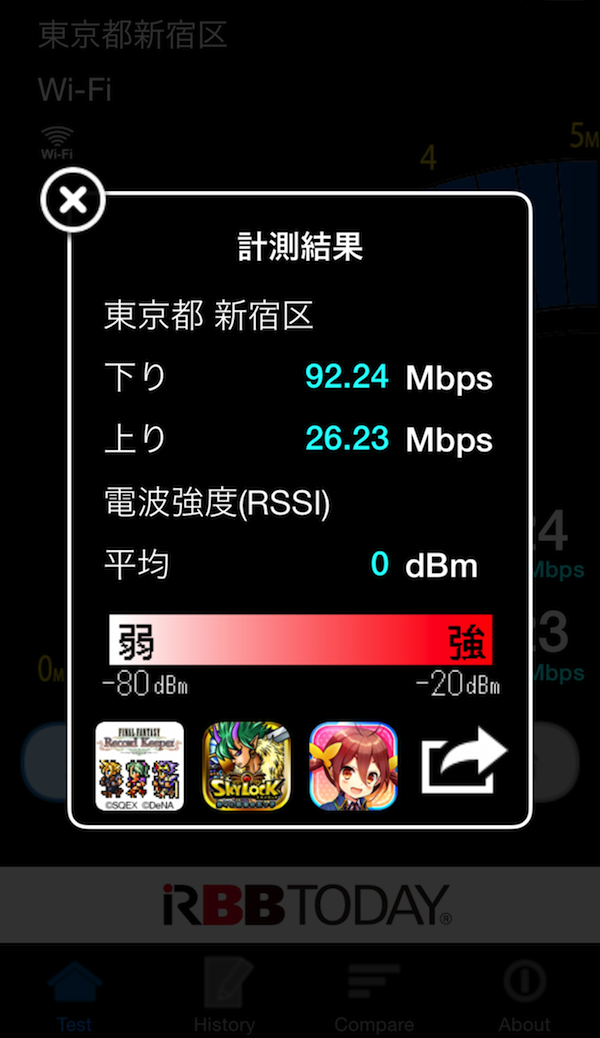Viewport: 600px width, 1038px height.
Task: Switch to the Compare tab
Action: (374, 994)
